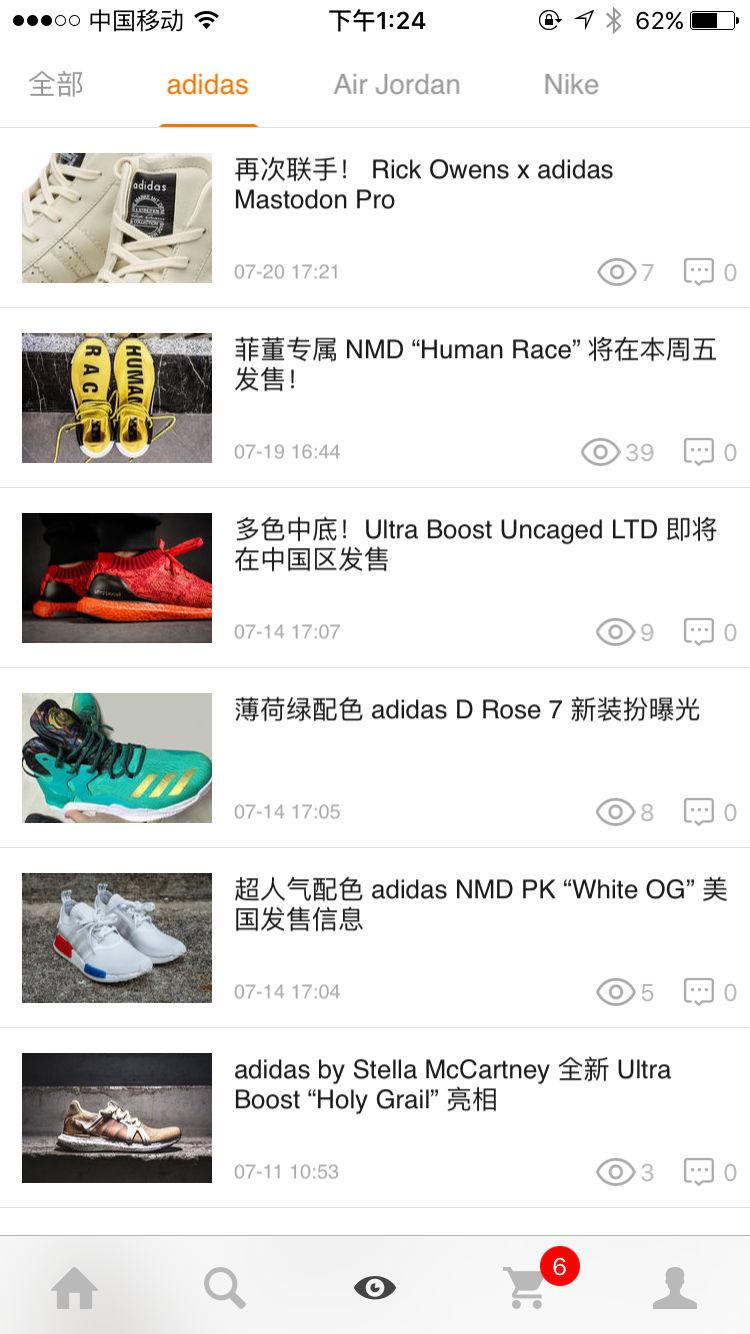Open the Stella McCartney Ultra Boost article
The width and height of the screenshot is (750, 1334).
[x=452, y=1085]
